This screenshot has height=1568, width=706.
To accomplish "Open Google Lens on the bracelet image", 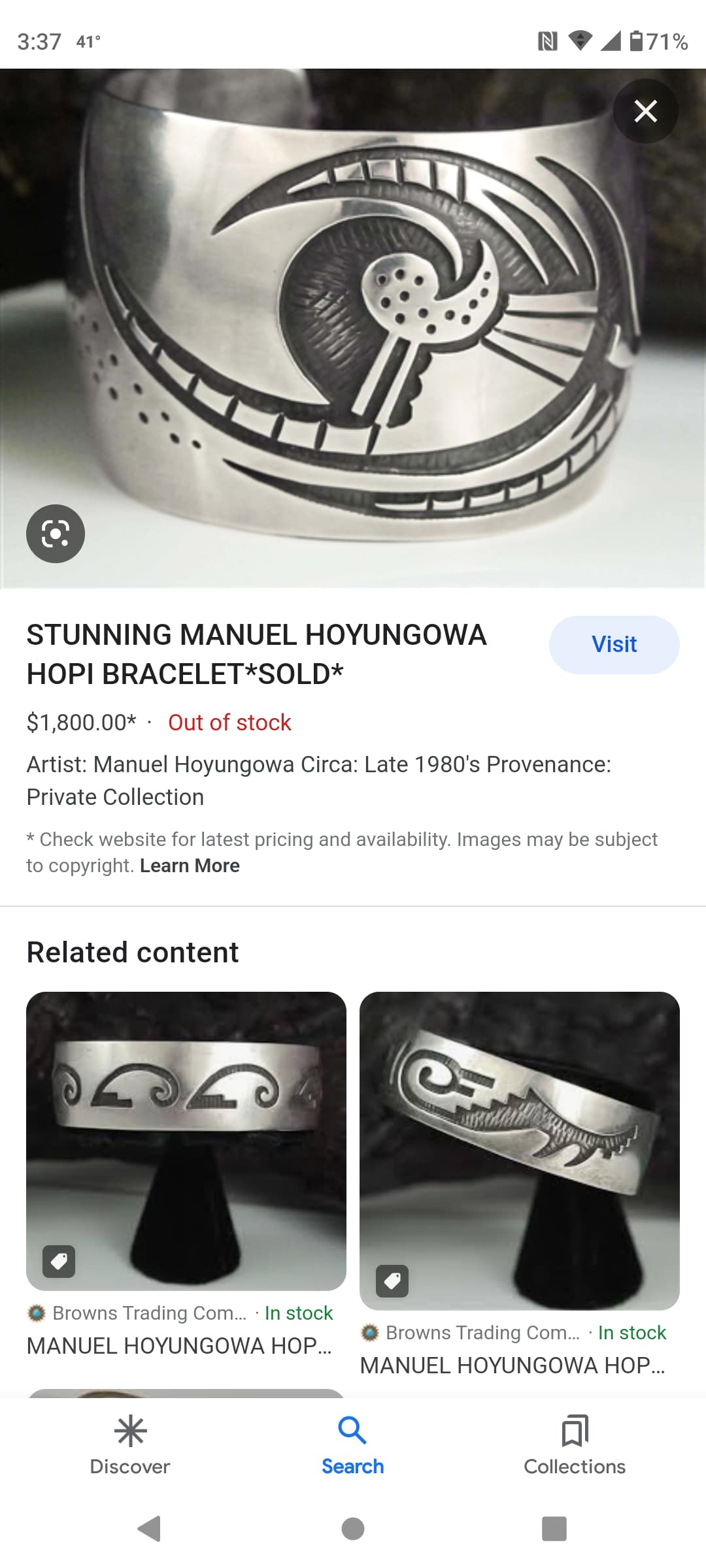I will (x=56, y=534).
